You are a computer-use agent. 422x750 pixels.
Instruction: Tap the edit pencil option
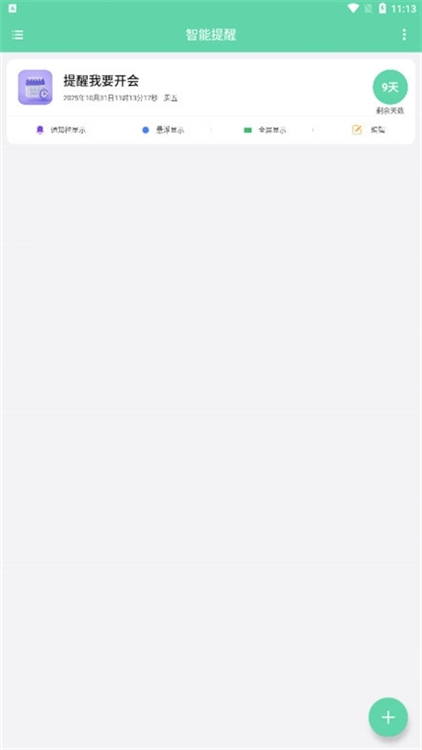[368, 130]
